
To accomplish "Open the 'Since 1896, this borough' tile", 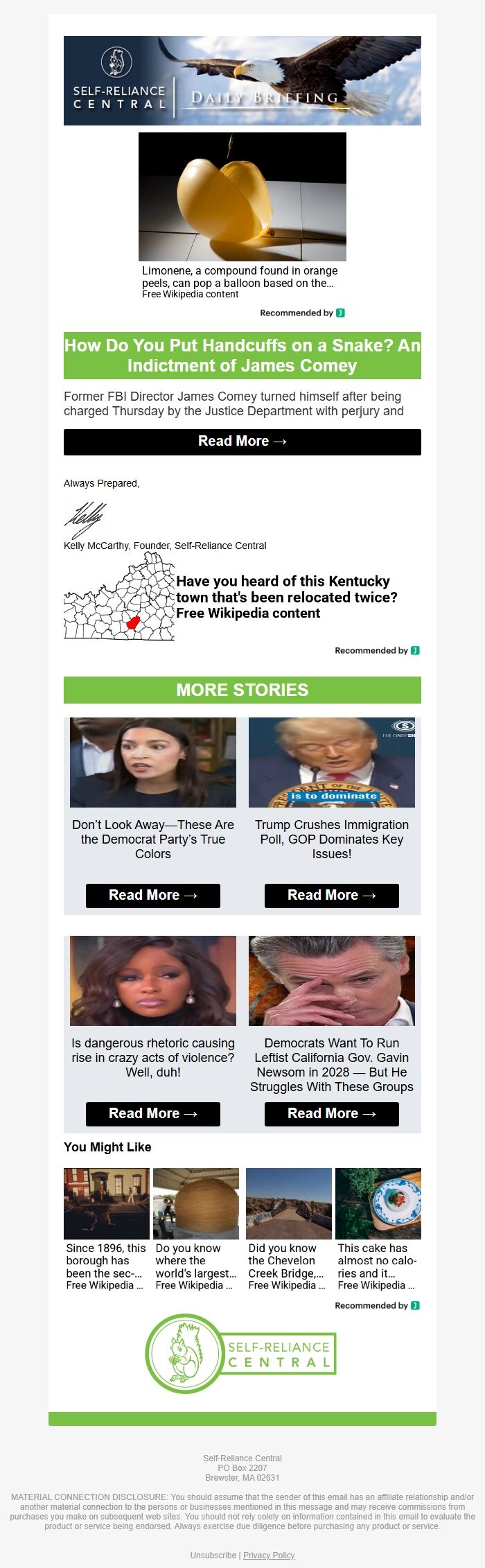I will tap(107, 1229).
